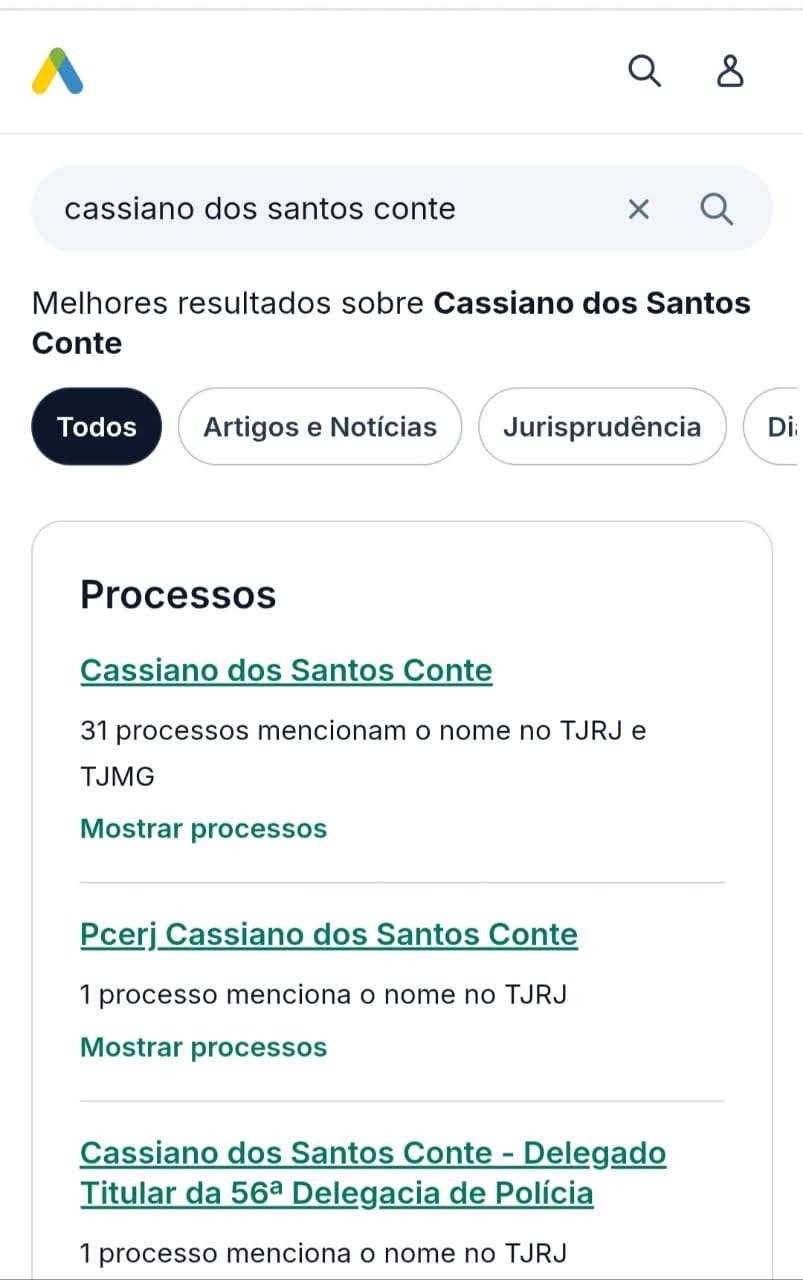The image size is (803, 1280).
Task: Switch to the Jurisprudência chip
Action: (x=602, y=427)
